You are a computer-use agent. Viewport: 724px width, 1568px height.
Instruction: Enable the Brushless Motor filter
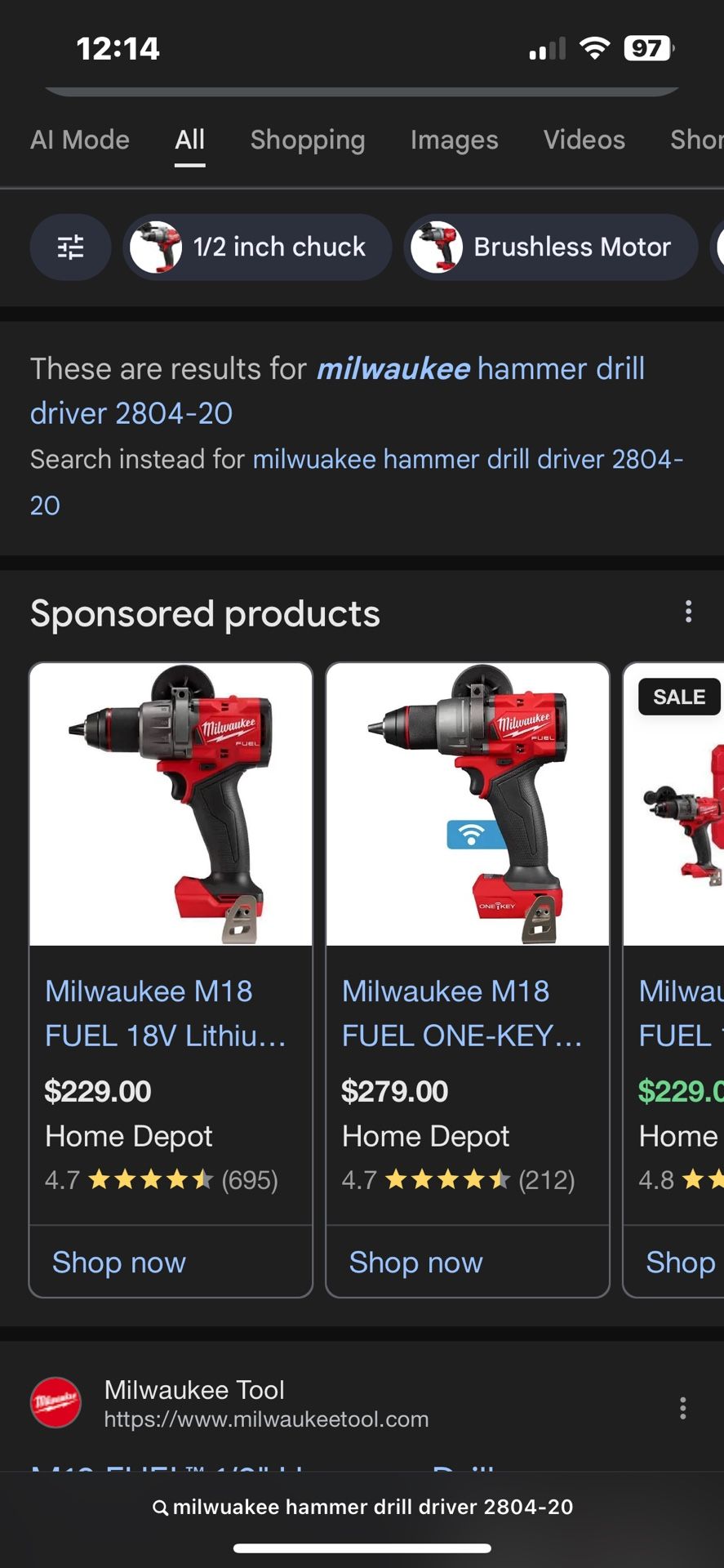(x=572, y=247)
